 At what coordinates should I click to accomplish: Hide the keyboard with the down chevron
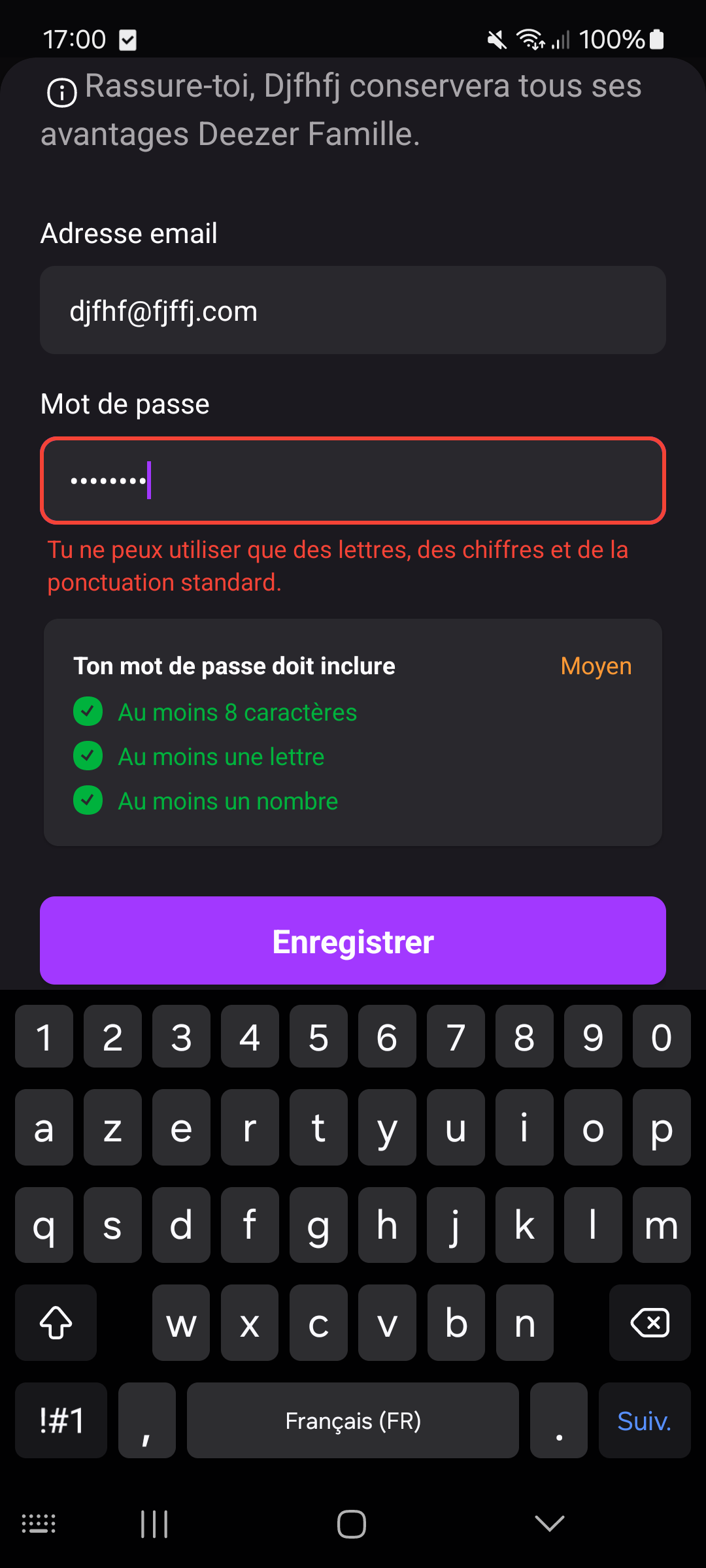tap(549, 1524)
